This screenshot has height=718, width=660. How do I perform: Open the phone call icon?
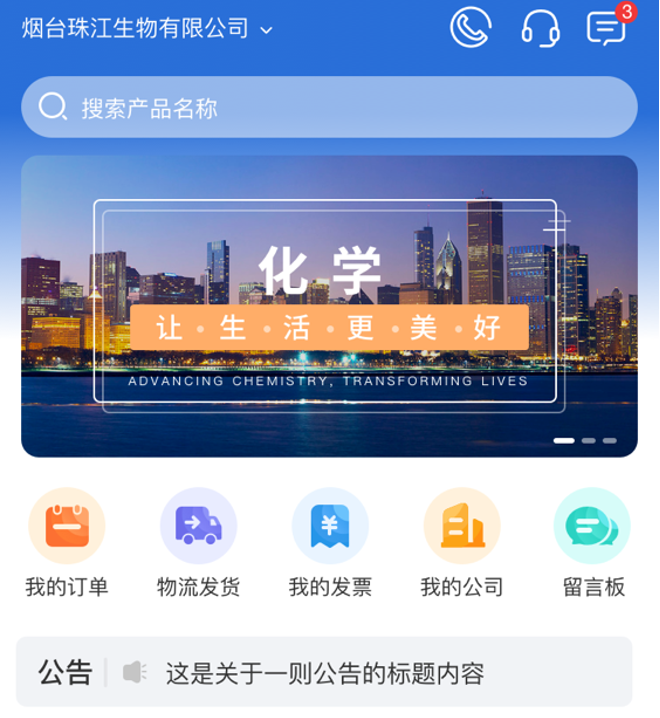(x=470, y=28)
